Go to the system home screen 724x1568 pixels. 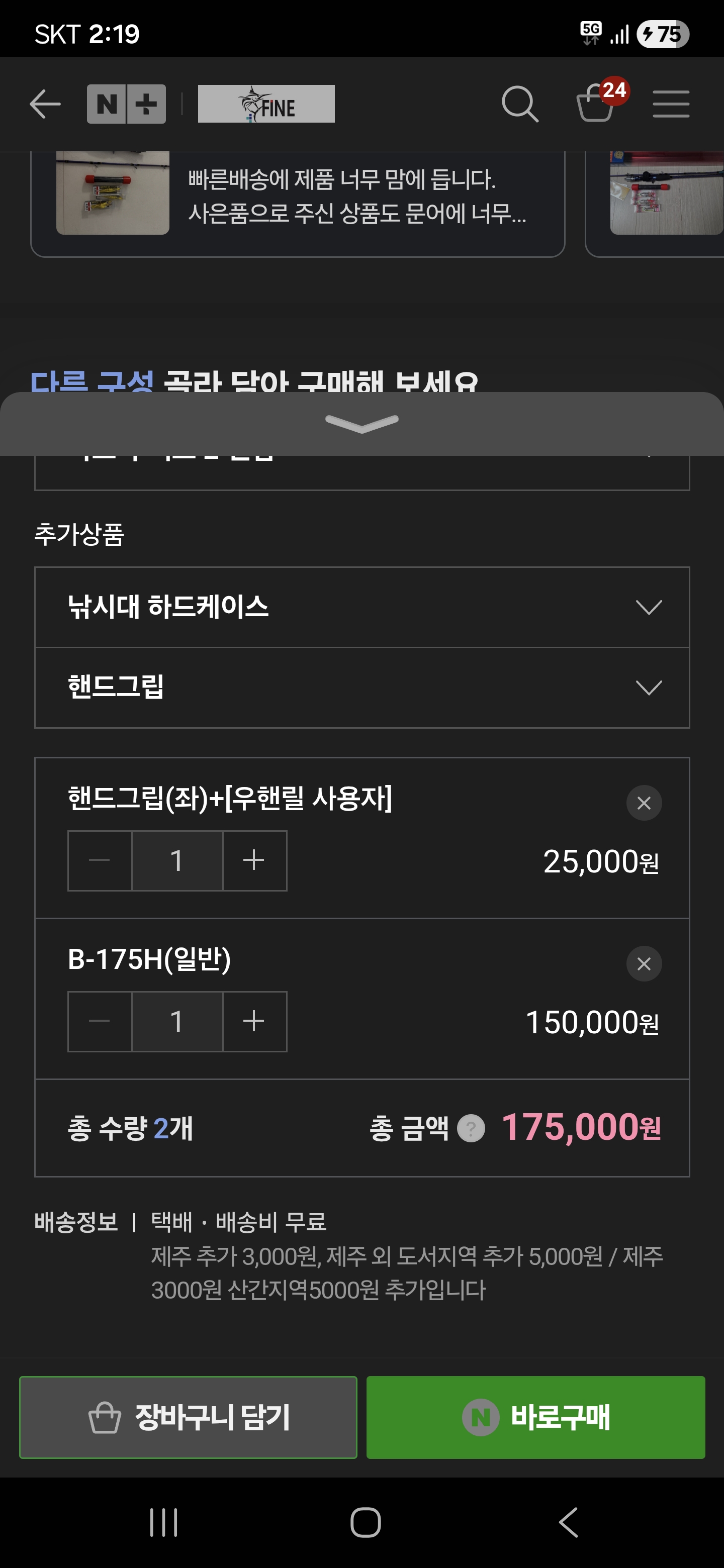tap(366, 1522)
